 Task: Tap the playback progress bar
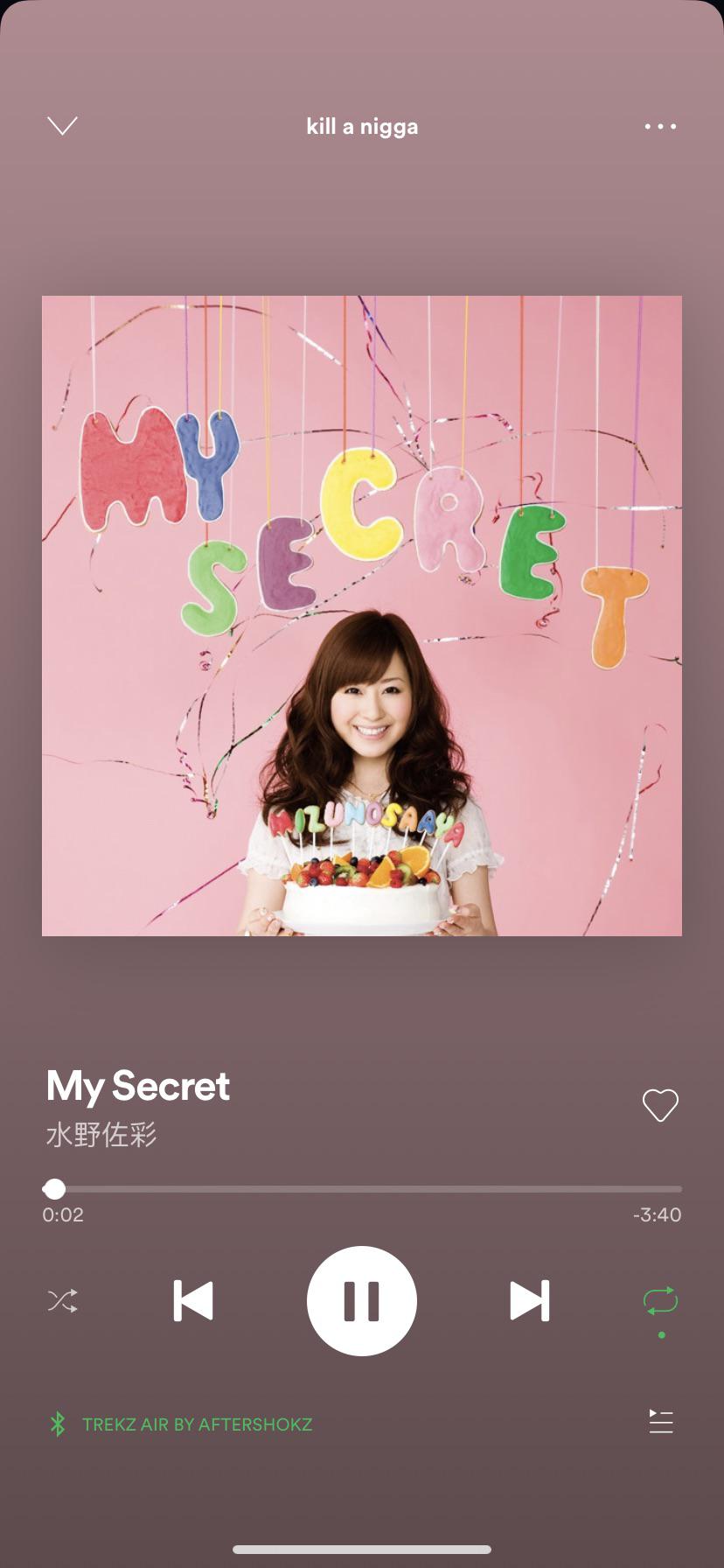362,1189
